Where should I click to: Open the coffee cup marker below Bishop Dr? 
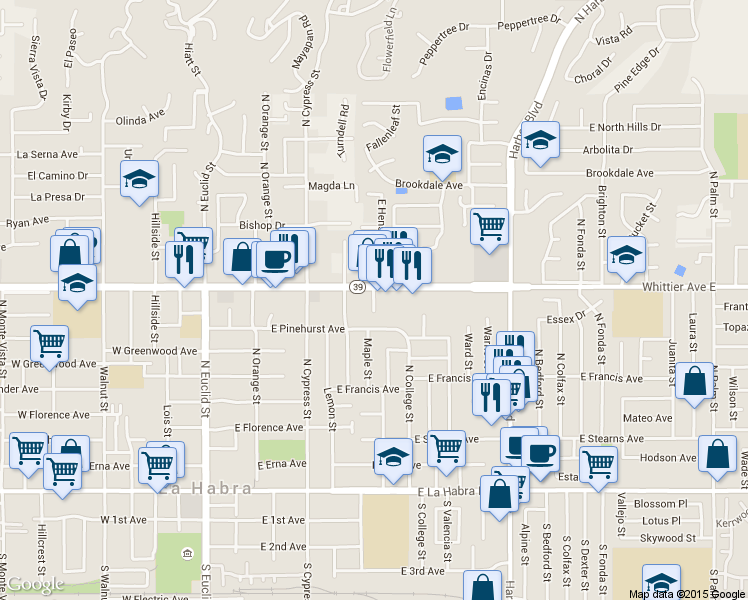pos(275,260)
